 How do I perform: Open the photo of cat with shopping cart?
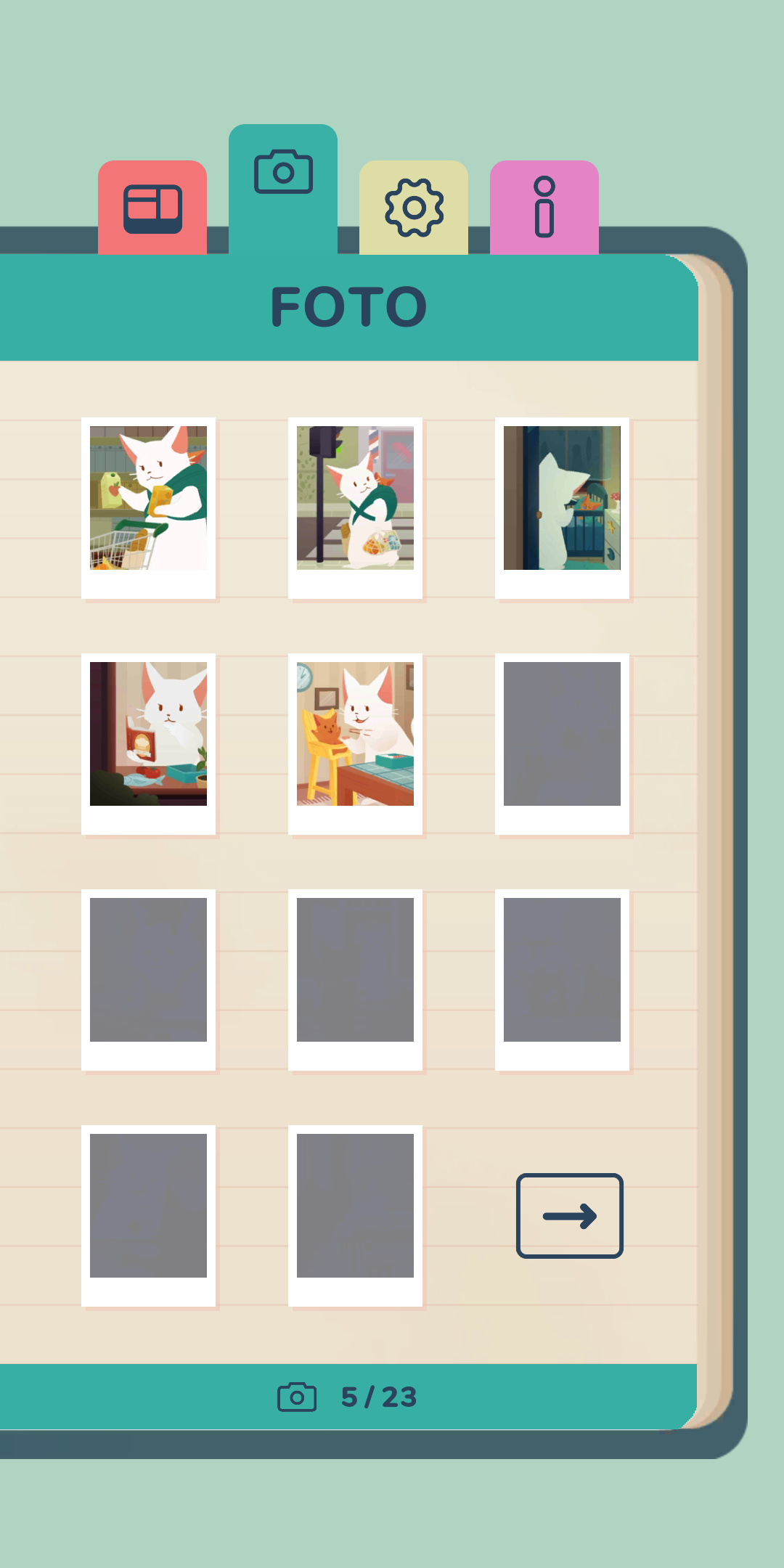pos(149,508)
